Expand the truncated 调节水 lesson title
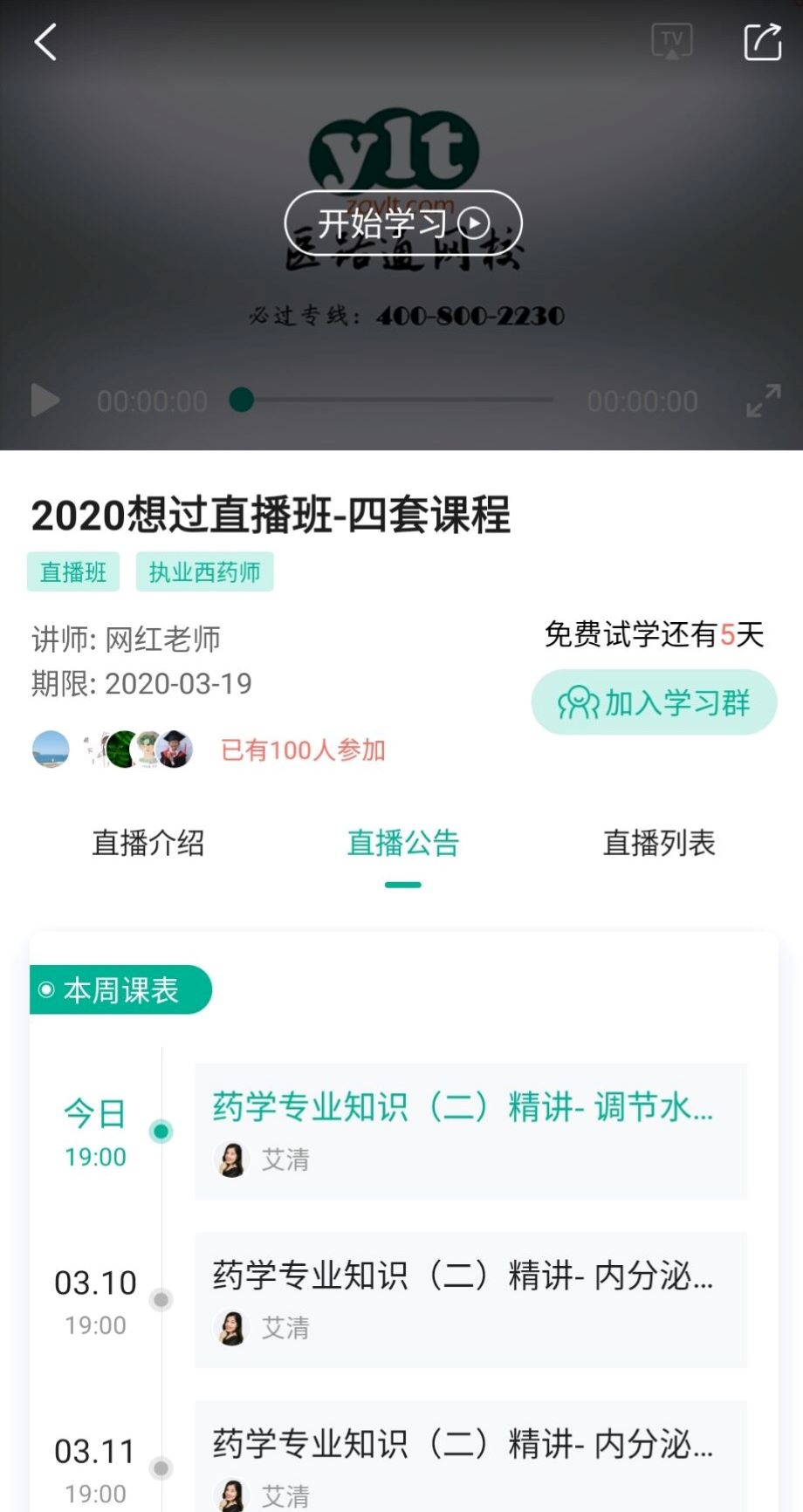The width and height of the screenshot is (803, 1512). tap(462, 1106)
